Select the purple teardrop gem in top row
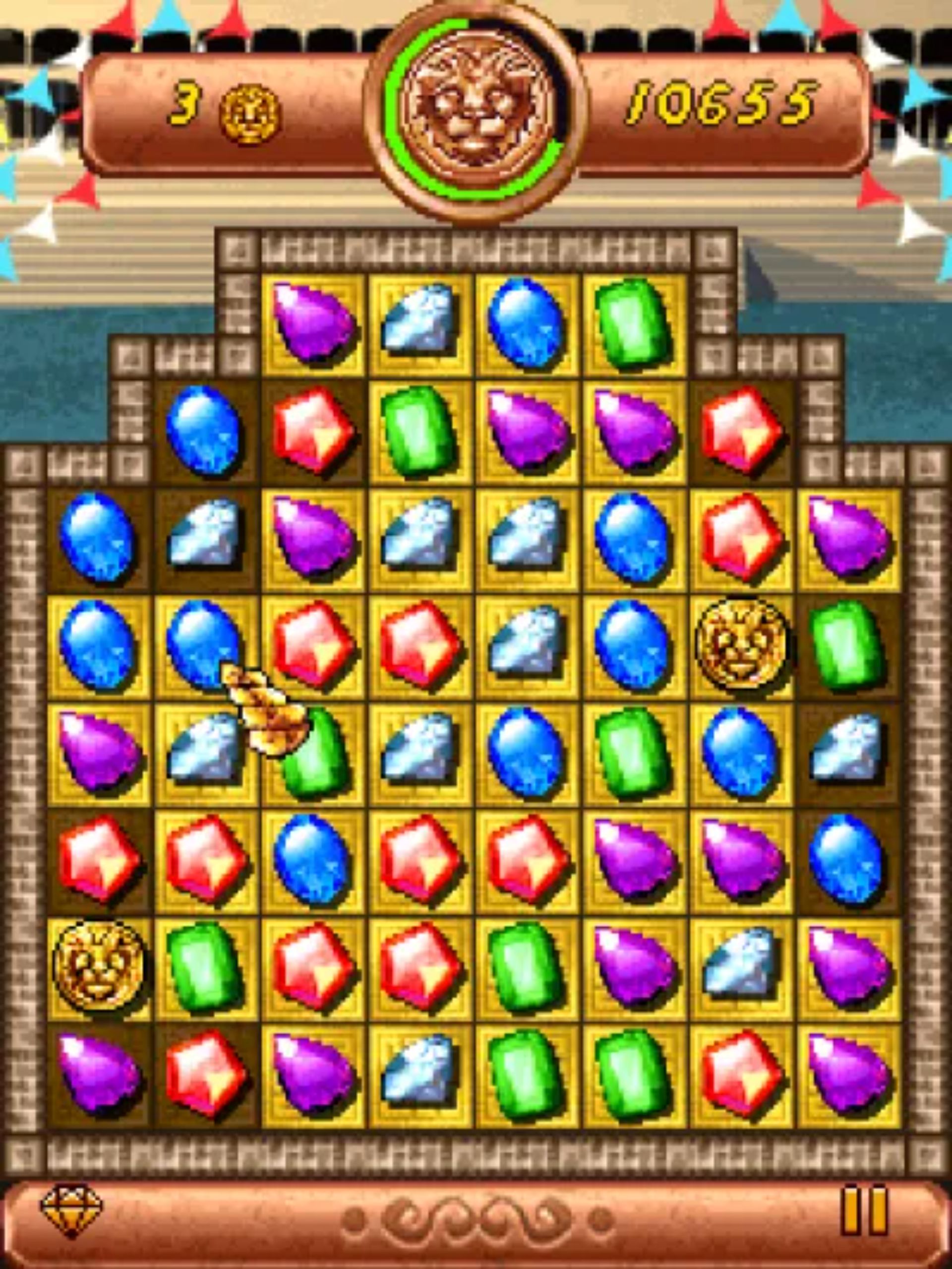The image size is (952, 1269). (x=313, y=323)
